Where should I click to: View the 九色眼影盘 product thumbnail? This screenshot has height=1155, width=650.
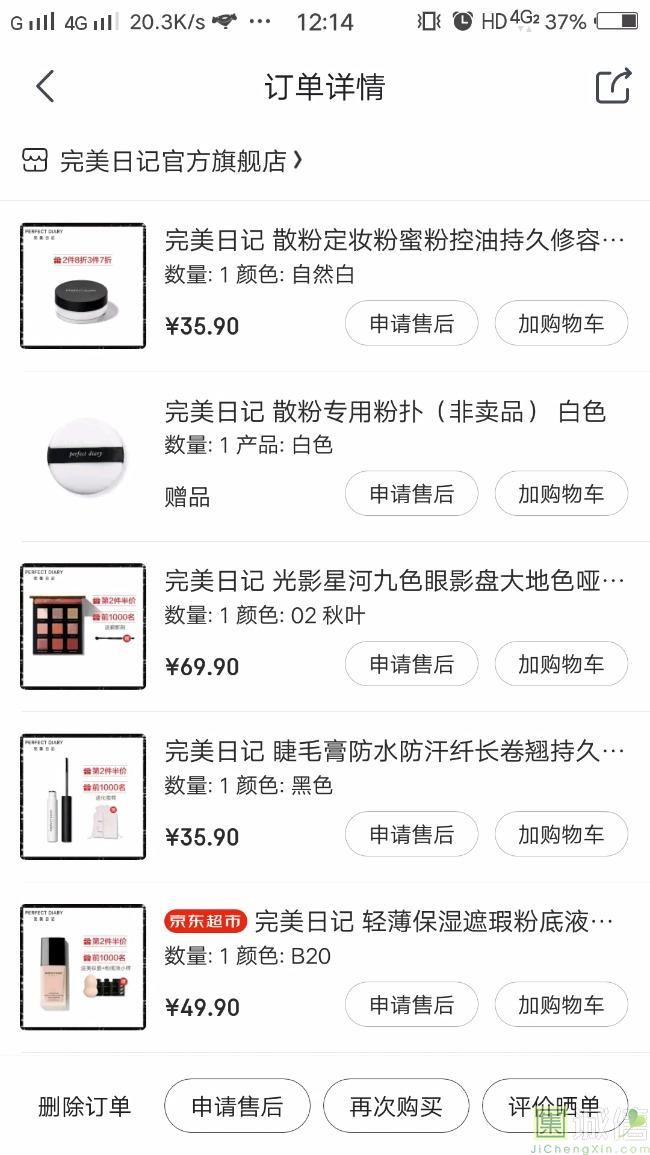(83, 626)
